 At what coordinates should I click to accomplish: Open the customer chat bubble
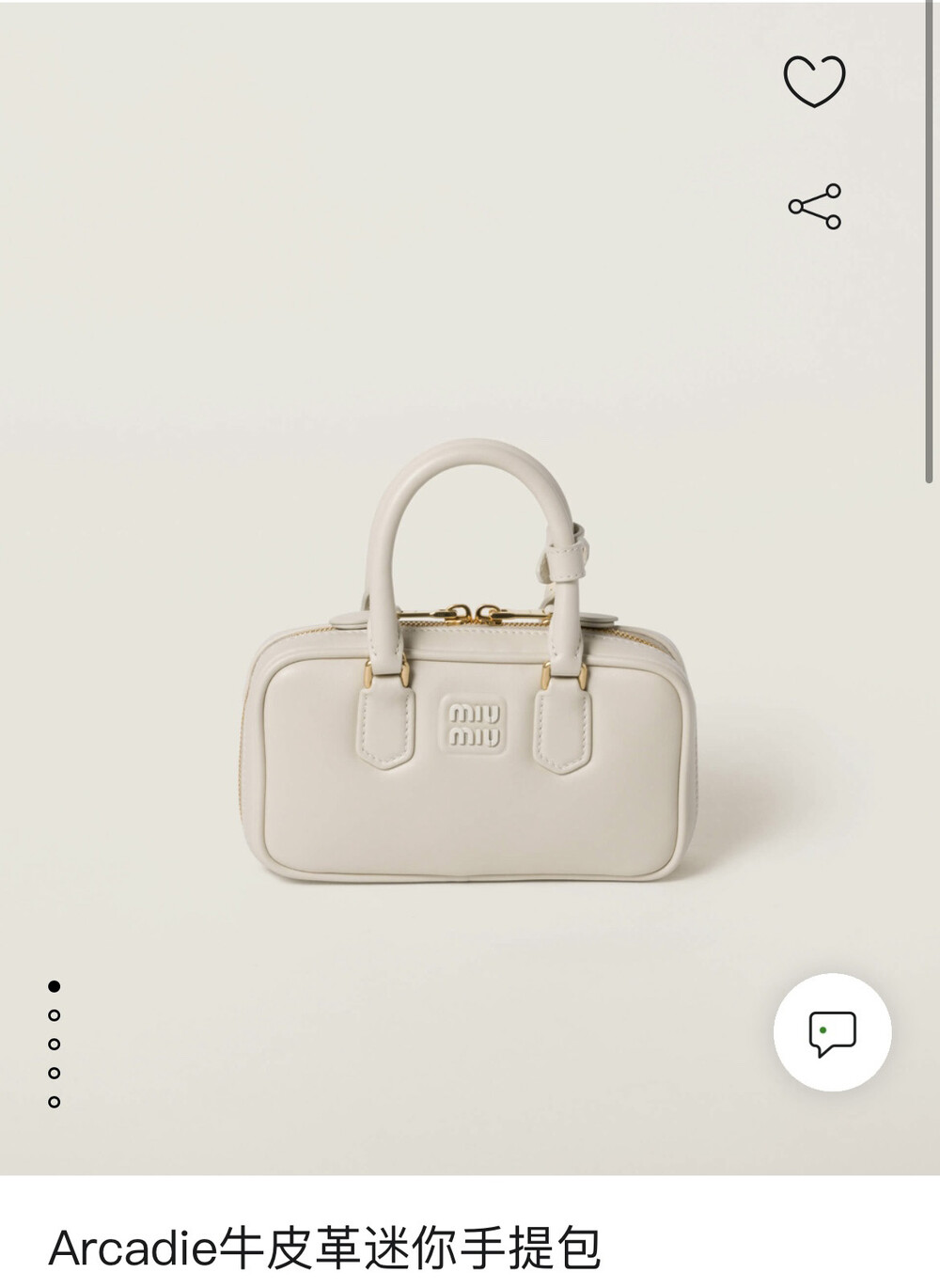pos(832,1031)
